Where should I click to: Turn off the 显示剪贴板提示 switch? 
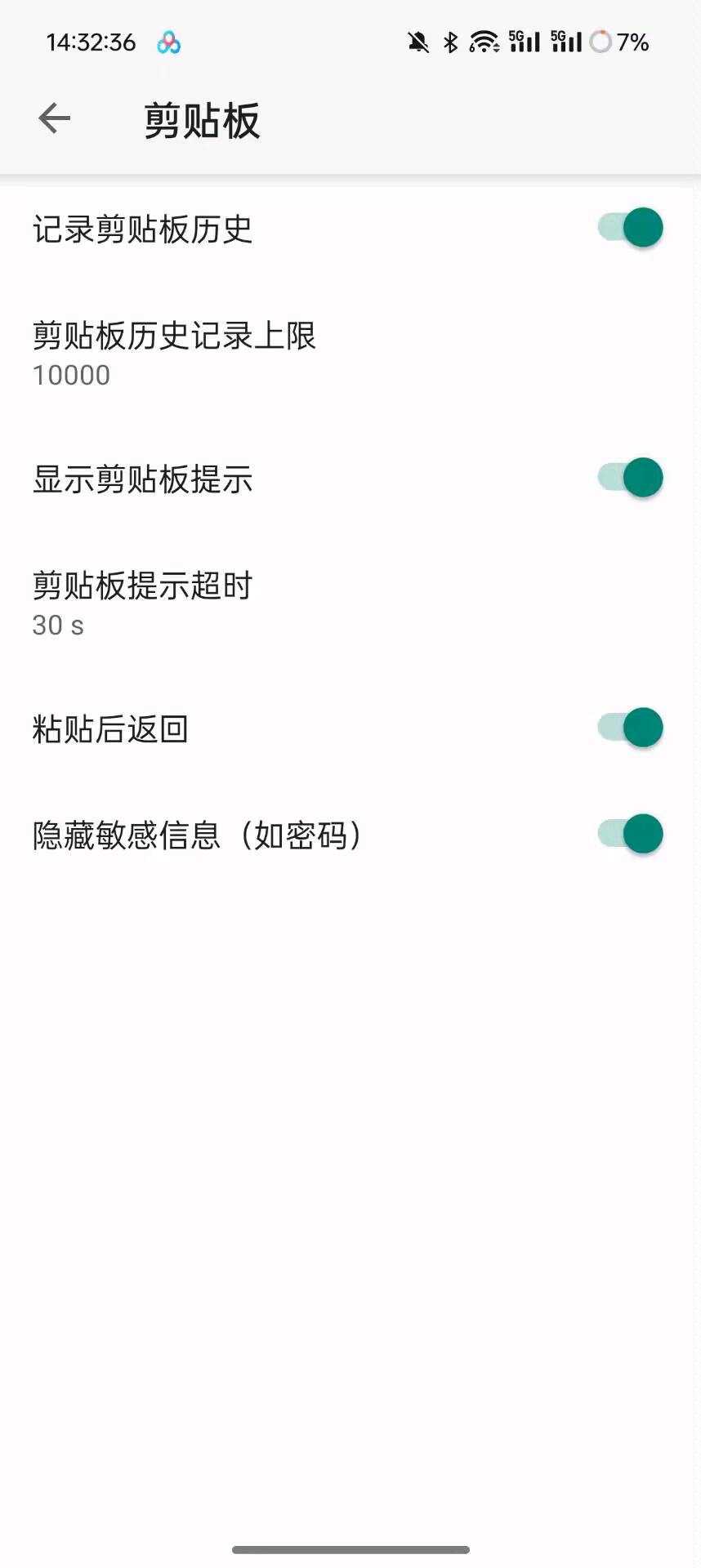tap(630, 478)
